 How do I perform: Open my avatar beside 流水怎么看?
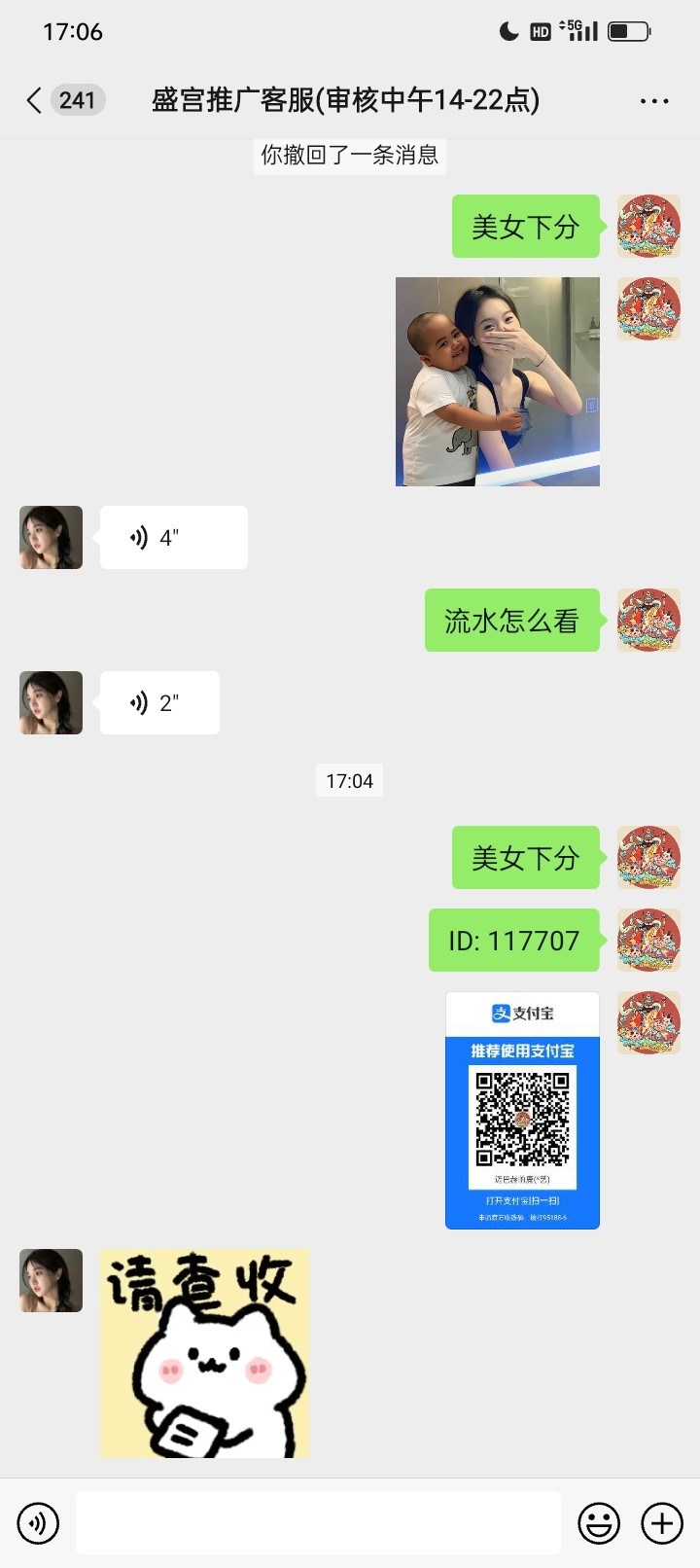648,620
